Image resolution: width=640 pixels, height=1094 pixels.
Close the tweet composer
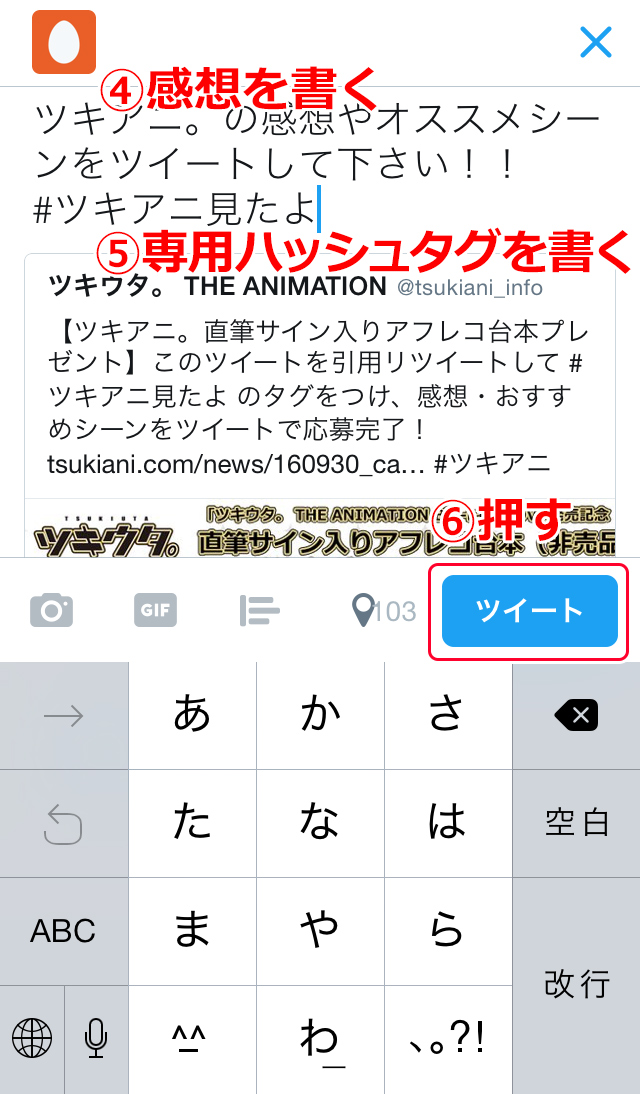point(596,41)
